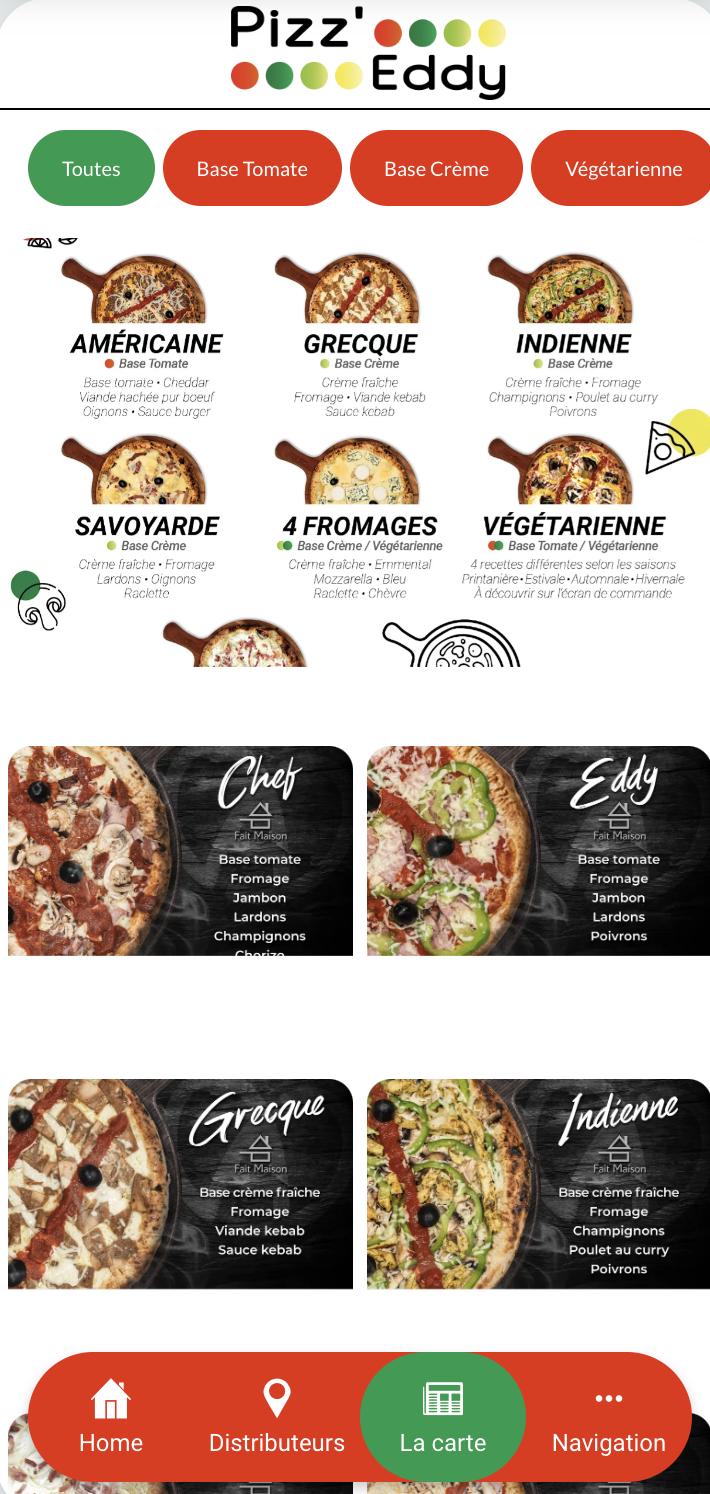Viewport: 710px width, 1494px height.
Task: Select the La carte tab
Action: [443, 1417]
